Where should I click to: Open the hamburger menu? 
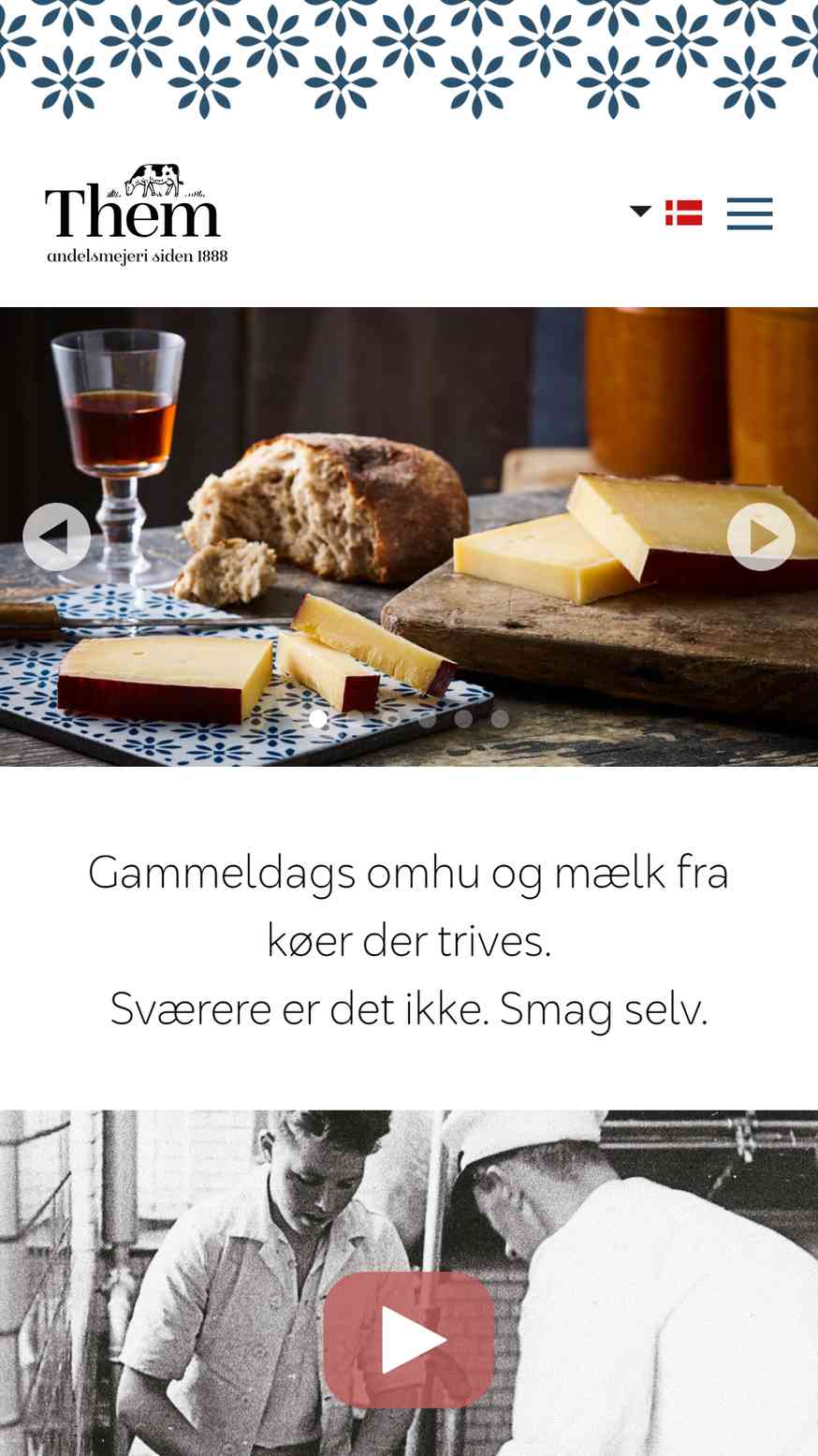coord(750,213)
